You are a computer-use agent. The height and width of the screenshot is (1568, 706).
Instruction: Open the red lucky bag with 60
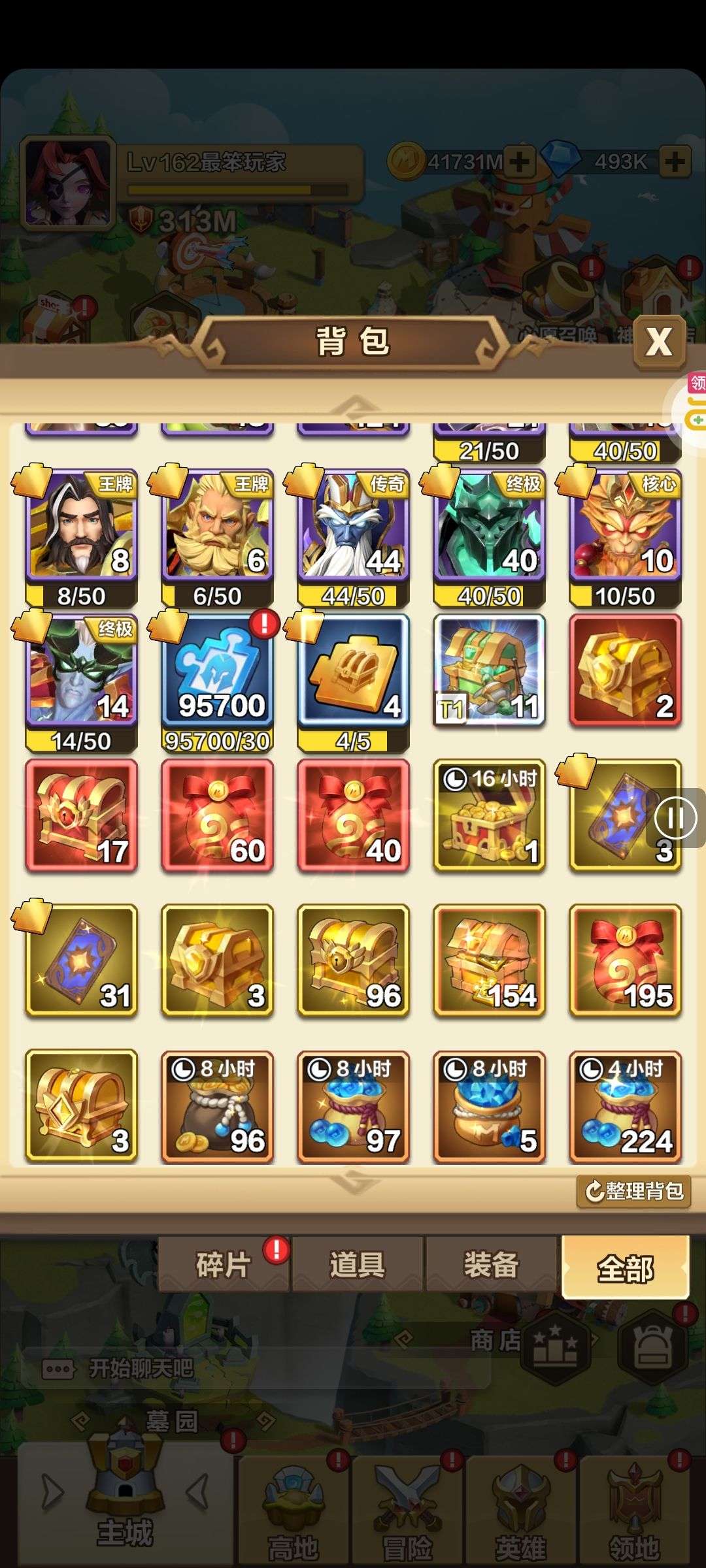coord(218,816)
